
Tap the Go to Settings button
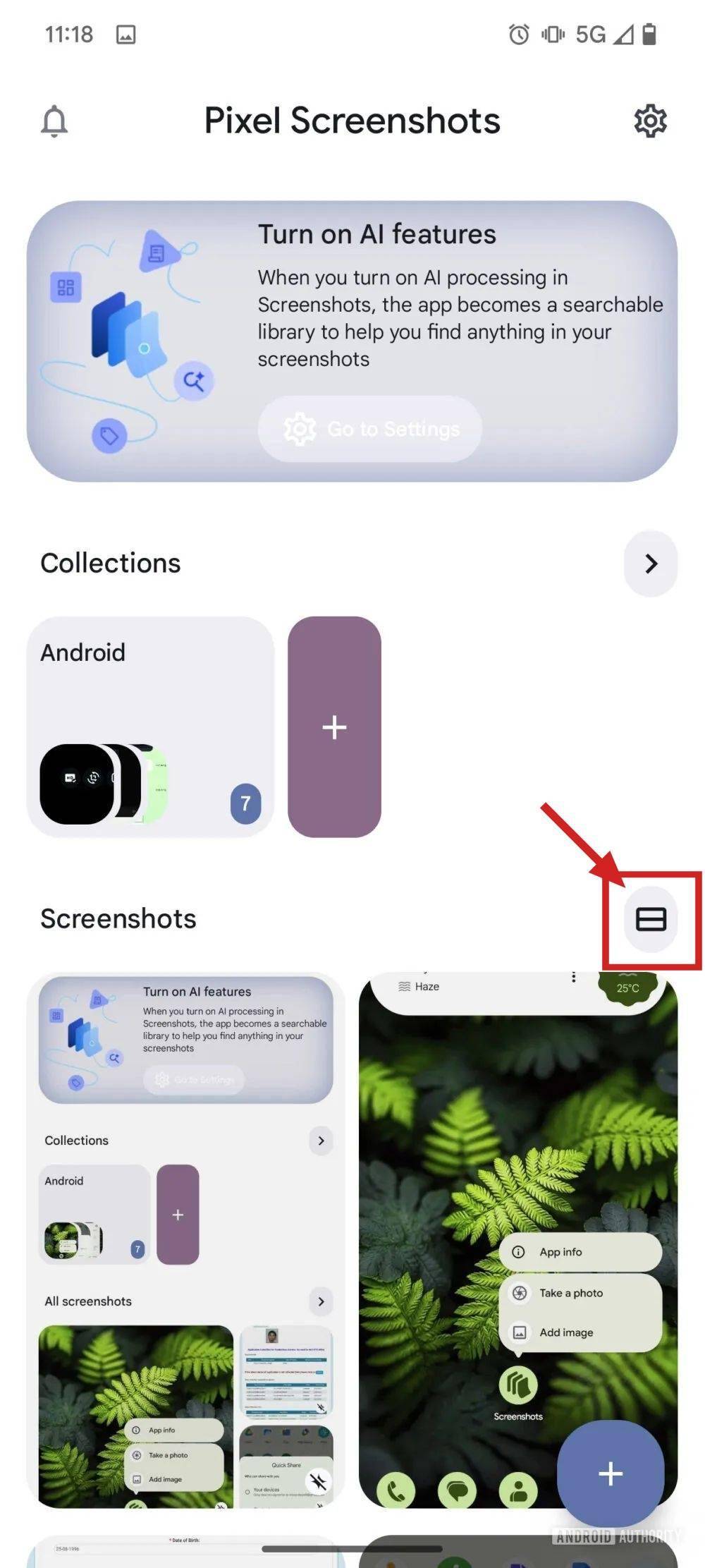click(370, 429)
